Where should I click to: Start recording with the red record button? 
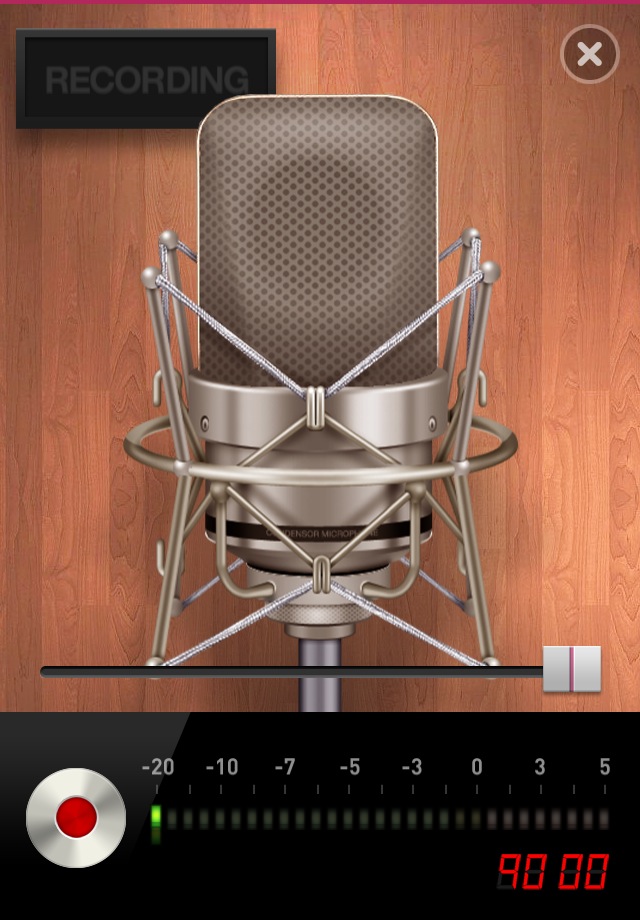pyautogui.click(x=76, y=817)
